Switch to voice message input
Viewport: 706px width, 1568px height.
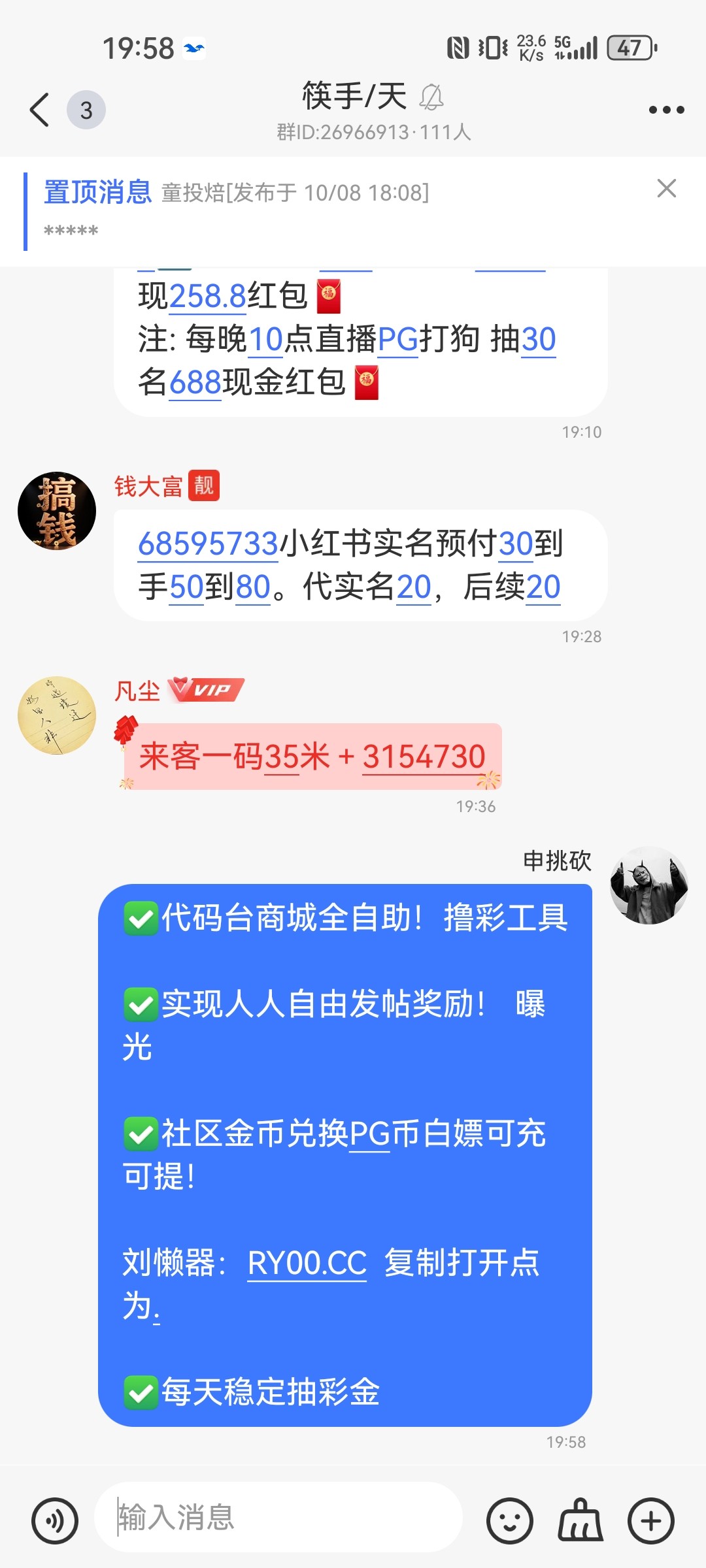(55, 1521)
